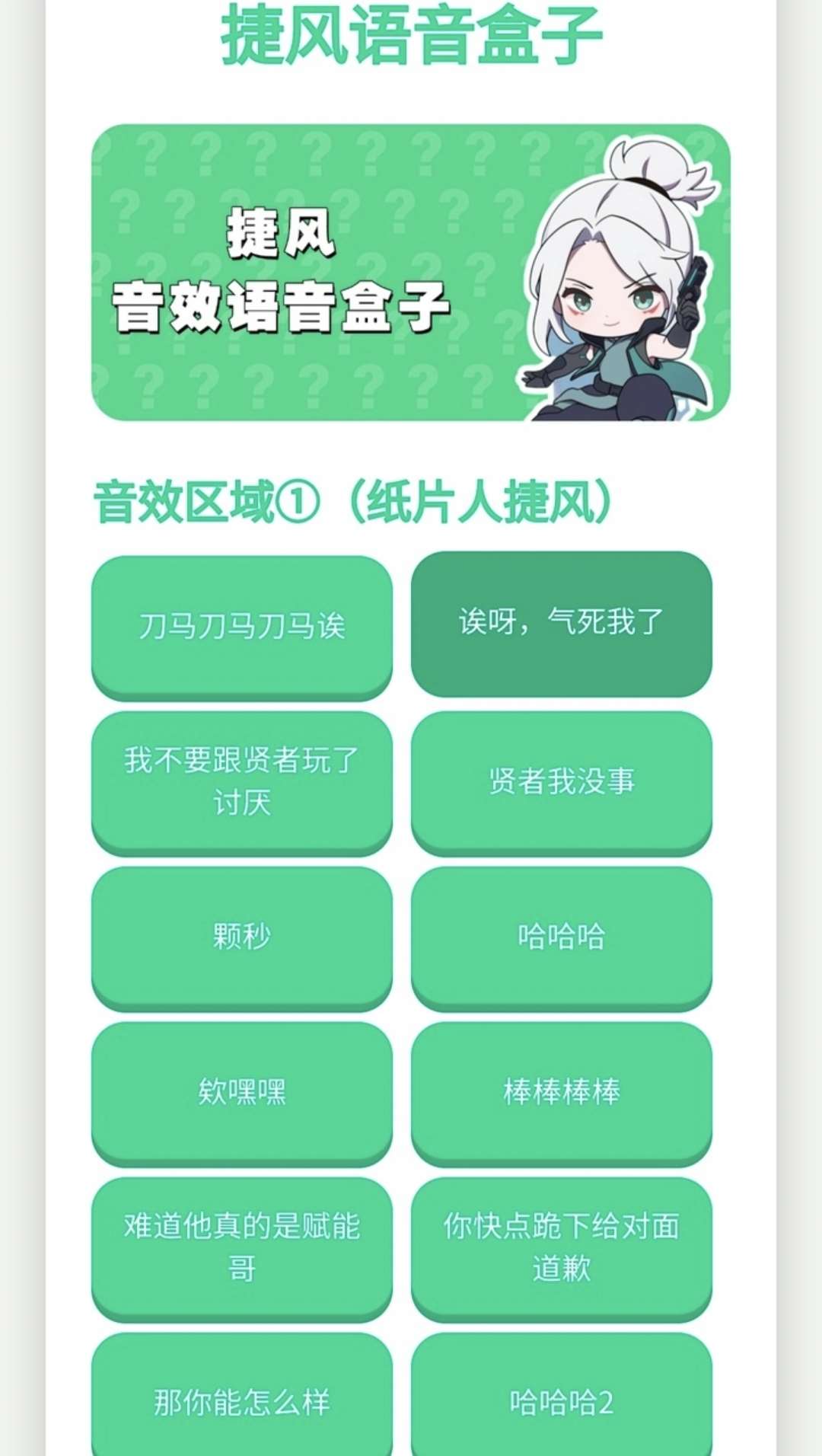Play the 颗秒 sound effect
The image size is (822, 1456).
click(242, 937)
